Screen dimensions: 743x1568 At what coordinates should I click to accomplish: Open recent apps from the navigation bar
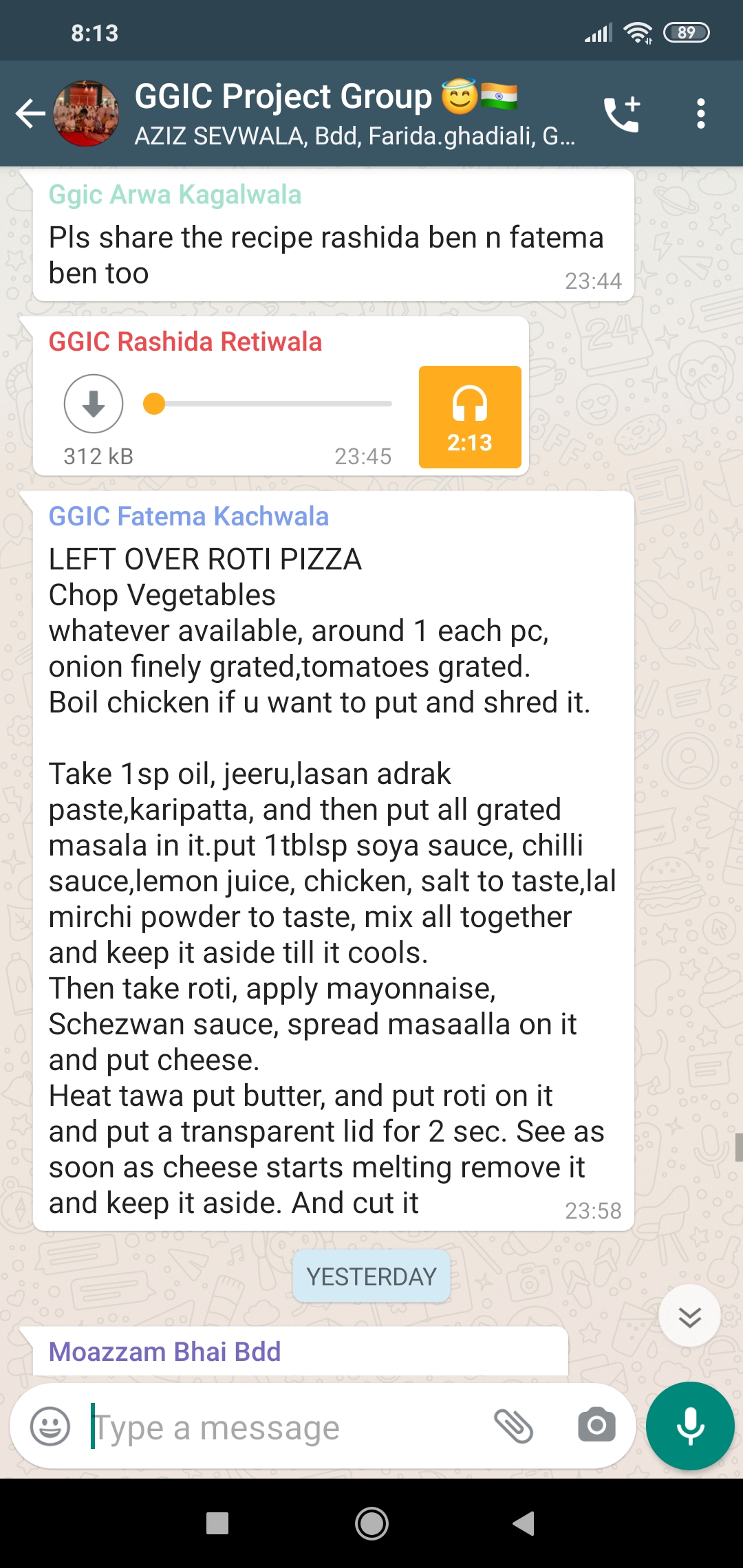coord(217,1523)
